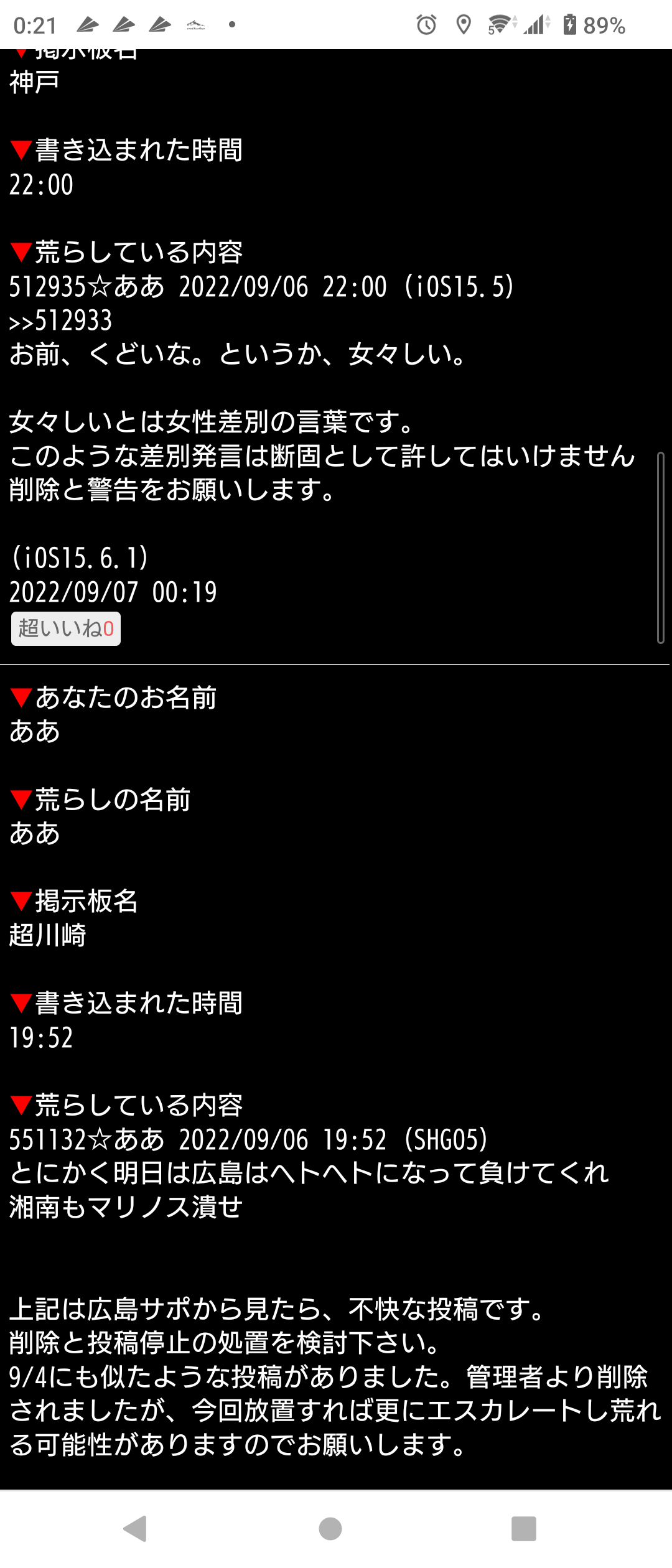Return to the home screen
Screen dimensions: 672x1568
click(x=330, y=1528)
